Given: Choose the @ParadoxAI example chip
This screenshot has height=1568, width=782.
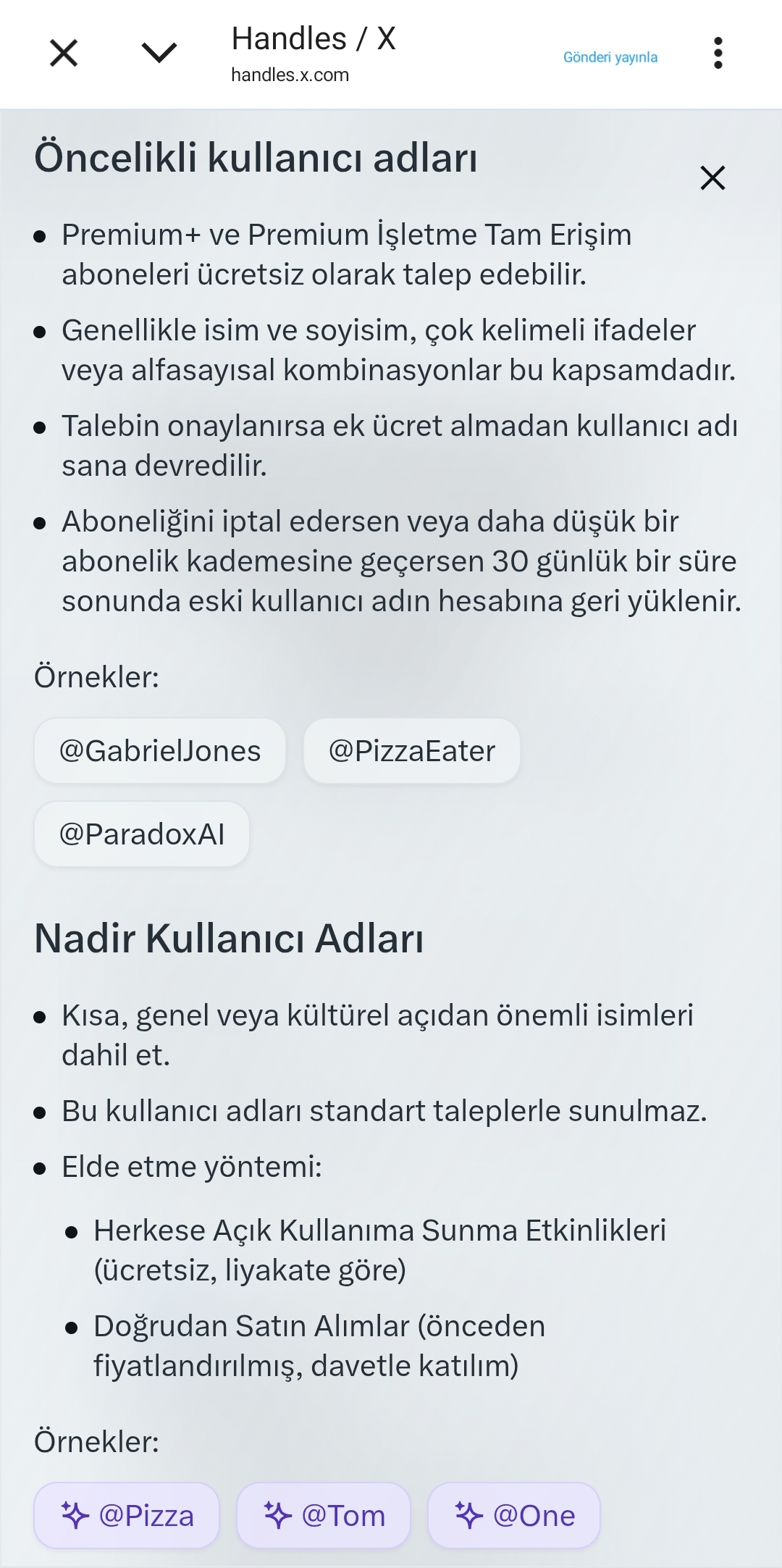Looking at the screenshot, I should coord(142,834).
